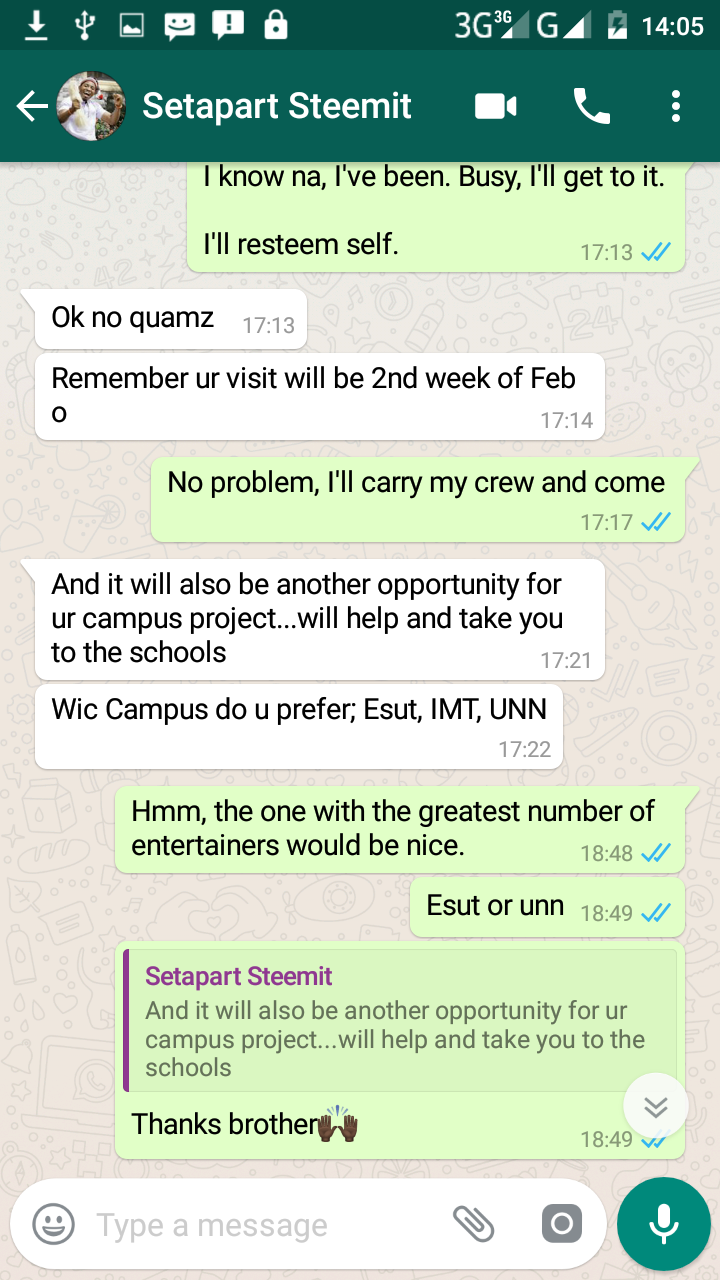Open the overflow menu
Viewport: 720px width, 1280px height.
pyautogui.click(x=676, y=106)
